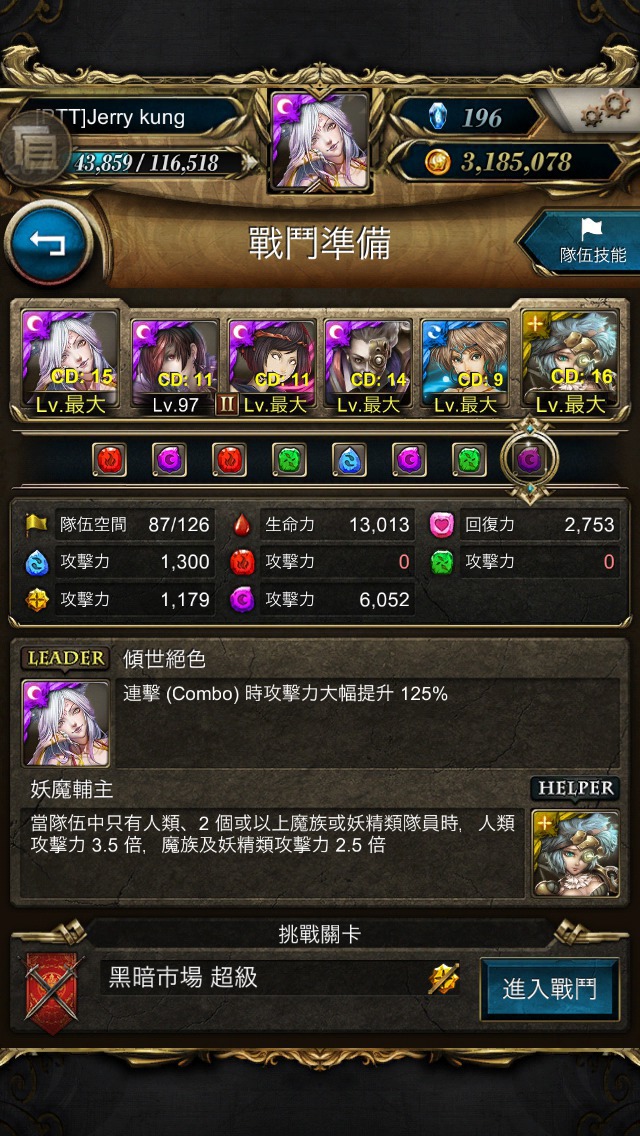The height and width of the screenshot is (1136, 640).
Task: Select the leader card with CD: 15
Action: tap(70, 362)
